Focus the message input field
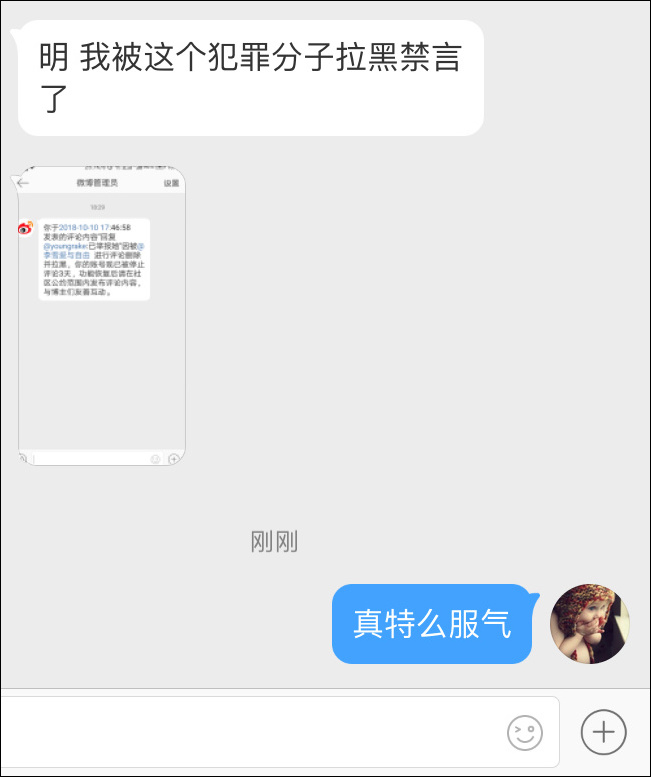 click(x=250, y=733)
